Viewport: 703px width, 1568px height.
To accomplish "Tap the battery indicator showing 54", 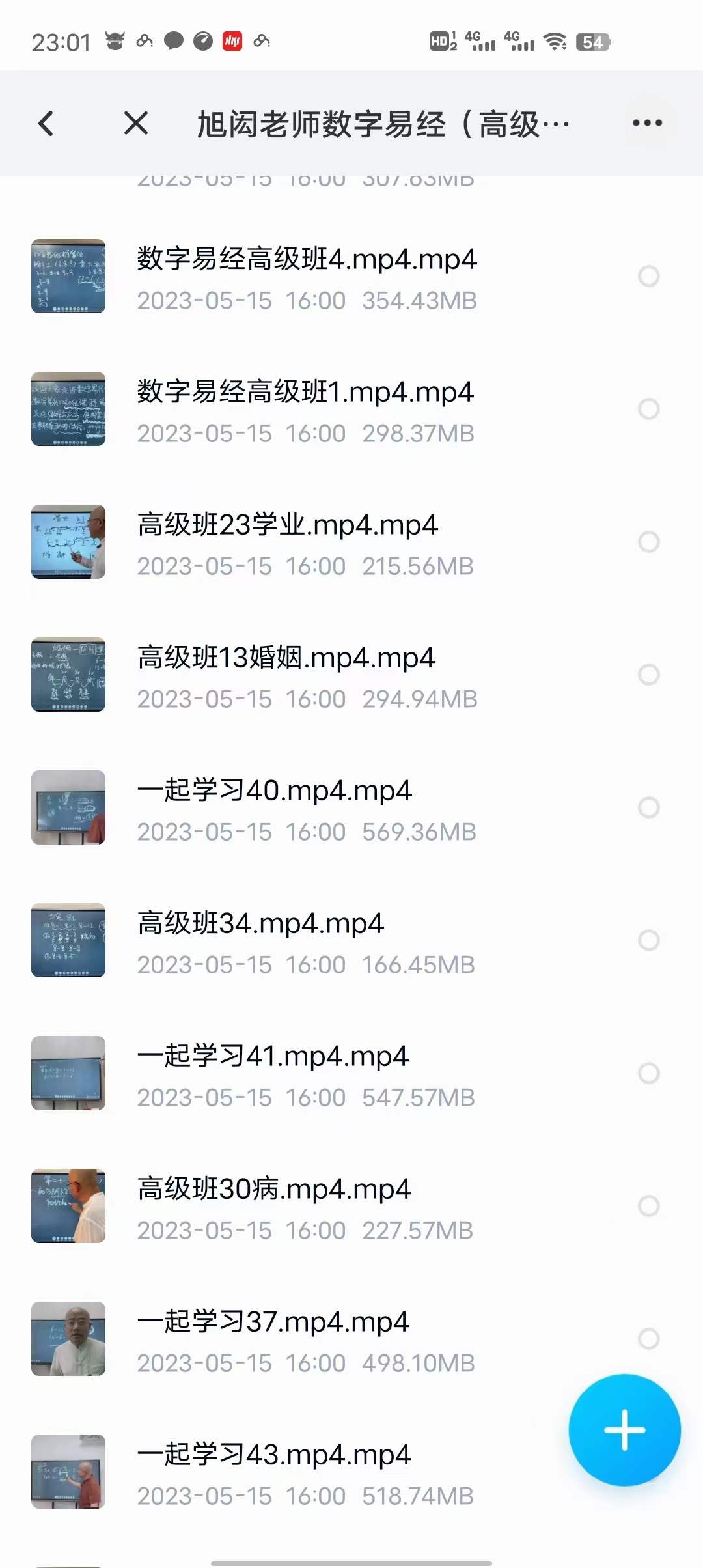I will [594, 41].
